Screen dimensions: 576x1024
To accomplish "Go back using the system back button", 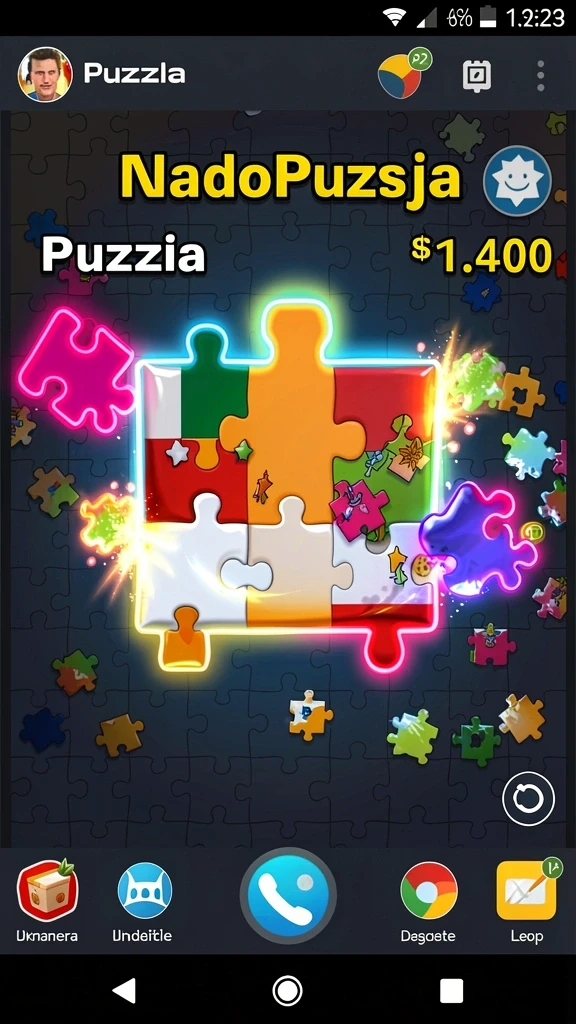I will [124, 990].
